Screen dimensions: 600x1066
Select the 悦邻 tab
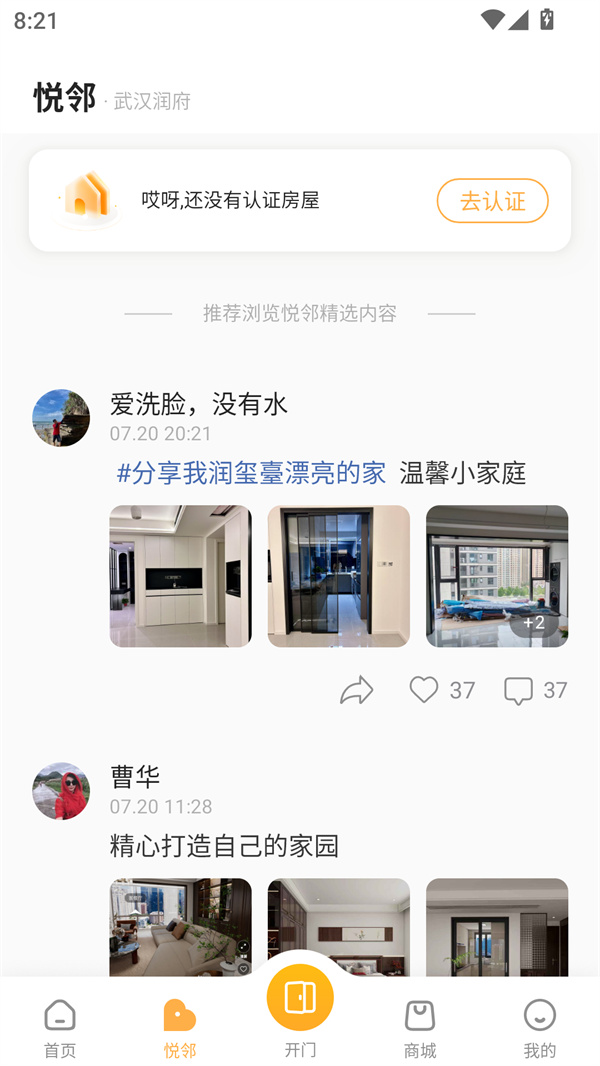pos(180,1028)
